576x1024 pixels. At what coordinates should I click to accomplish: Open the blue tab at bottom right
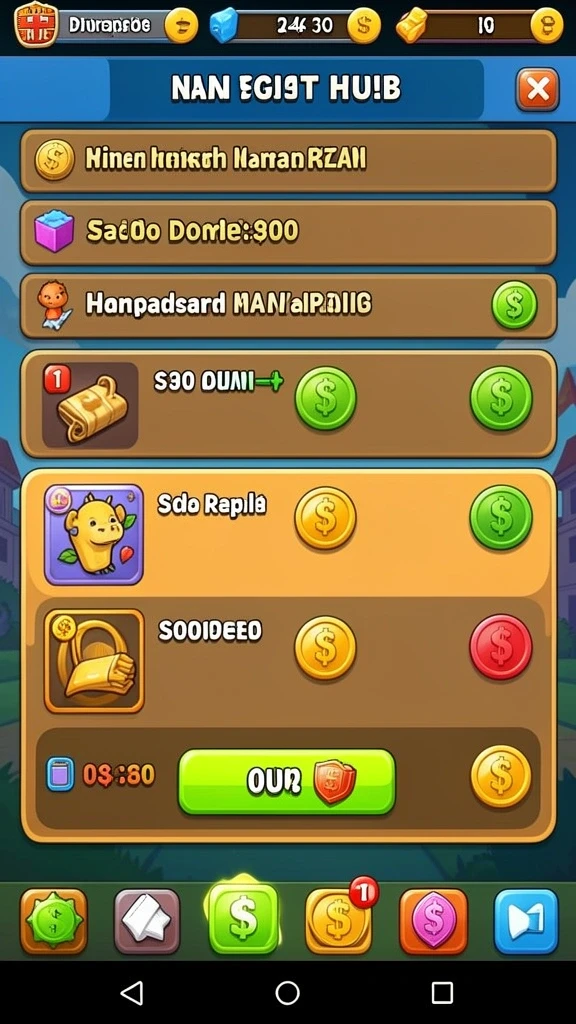point(526,921)
